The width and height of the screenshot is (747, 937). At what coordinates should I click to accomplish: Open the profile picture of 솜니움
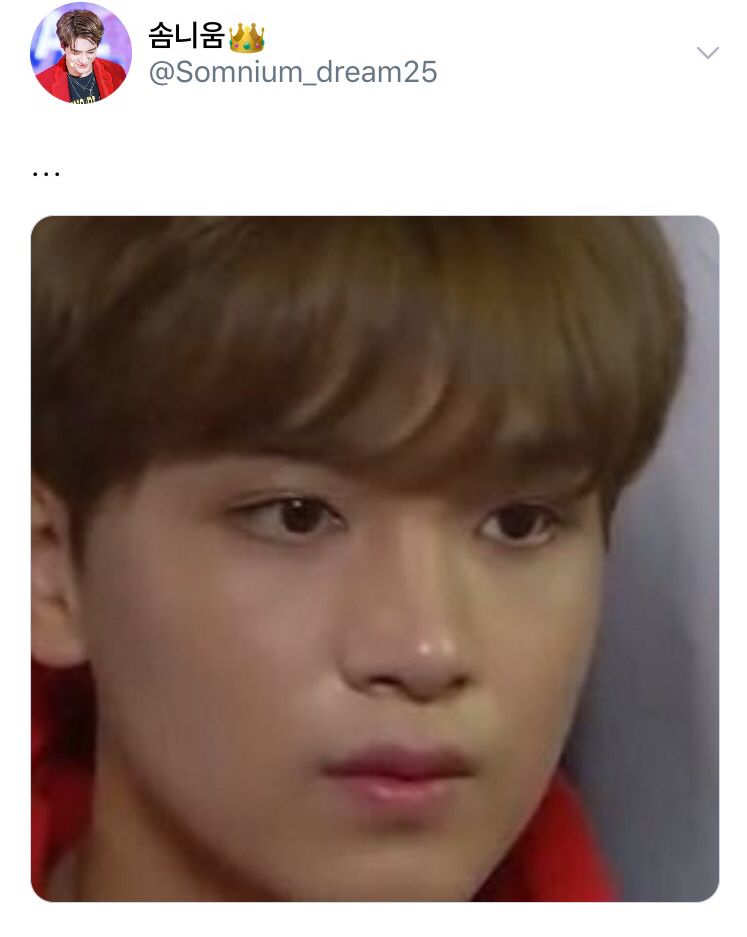click(x=80, y=53)
